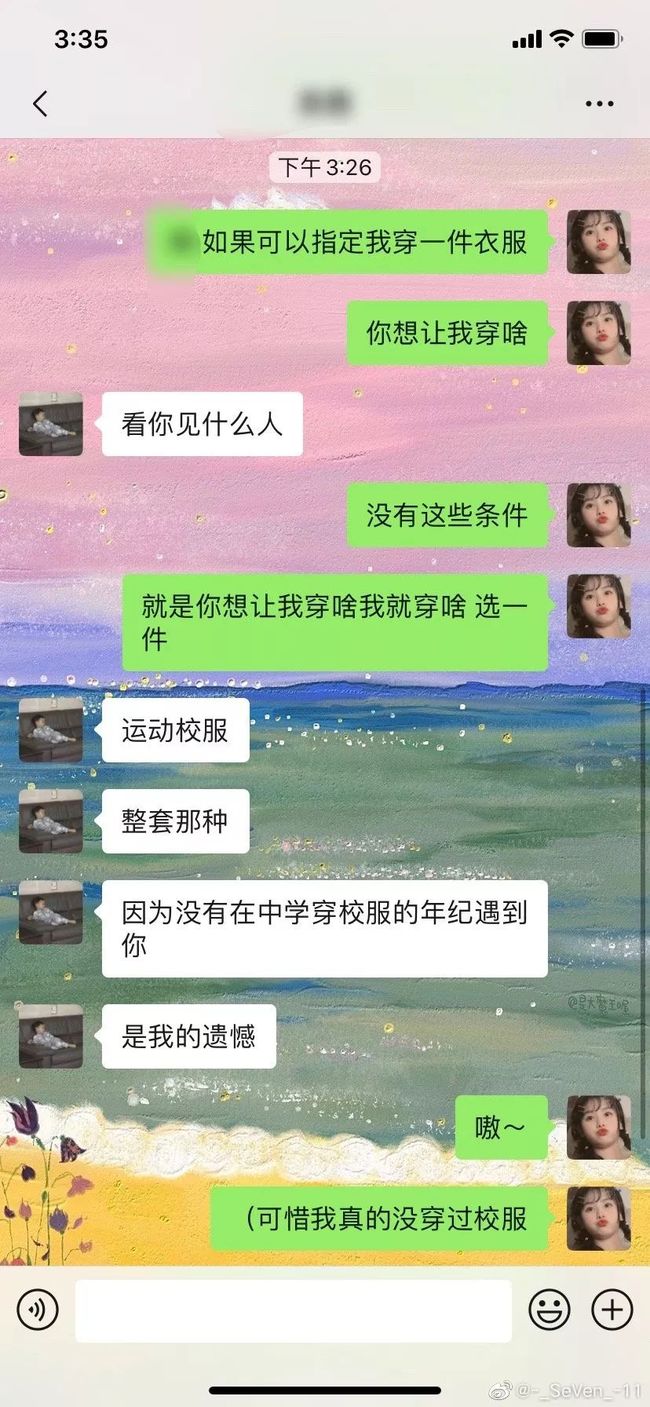Screen dimensions: 650x1407
Task: Open the chat info overflow menu
Action: [x=599, y=104]
